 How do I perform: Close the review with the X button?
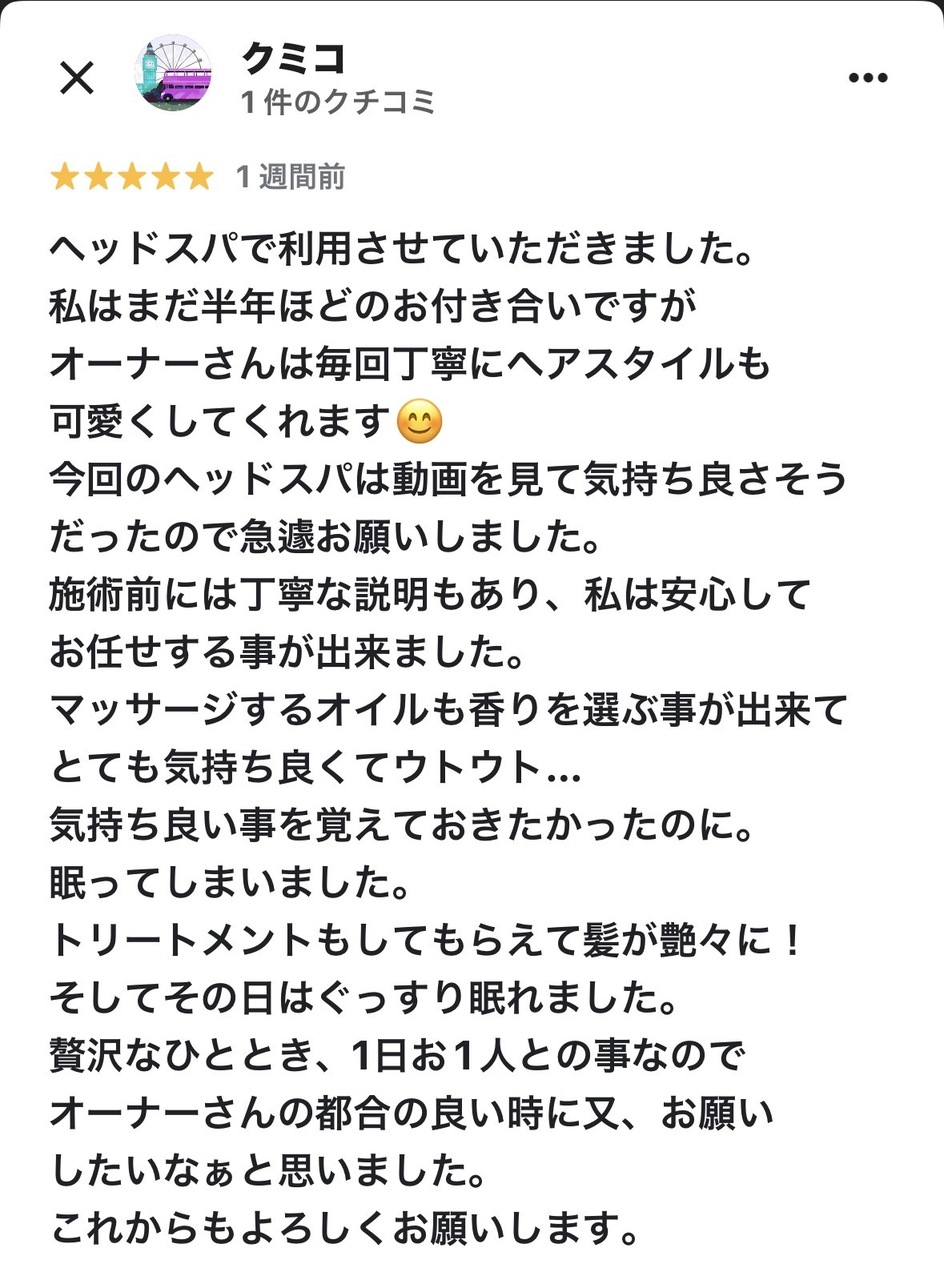77,78
